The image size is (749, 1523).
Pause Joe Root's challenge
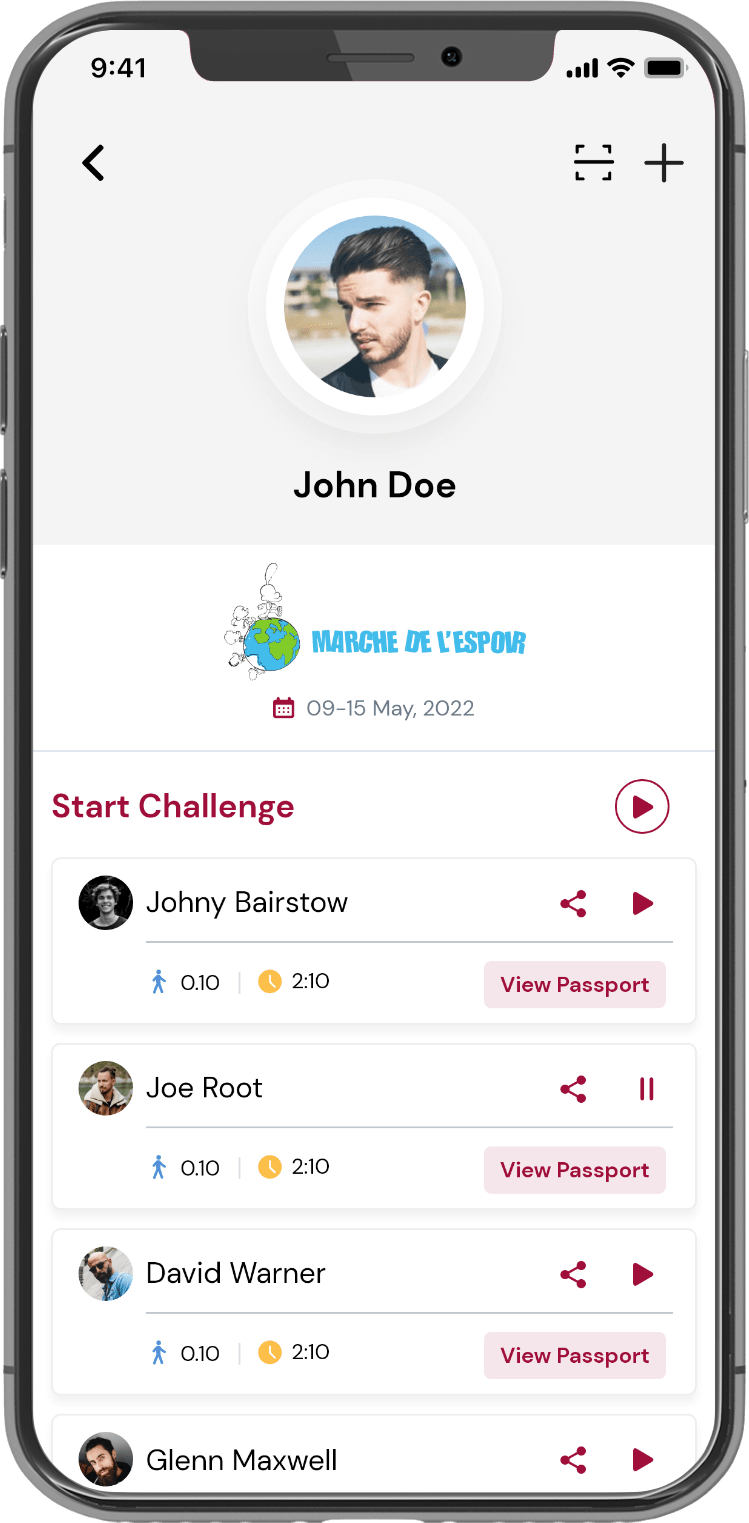[x=646, y=1089]
